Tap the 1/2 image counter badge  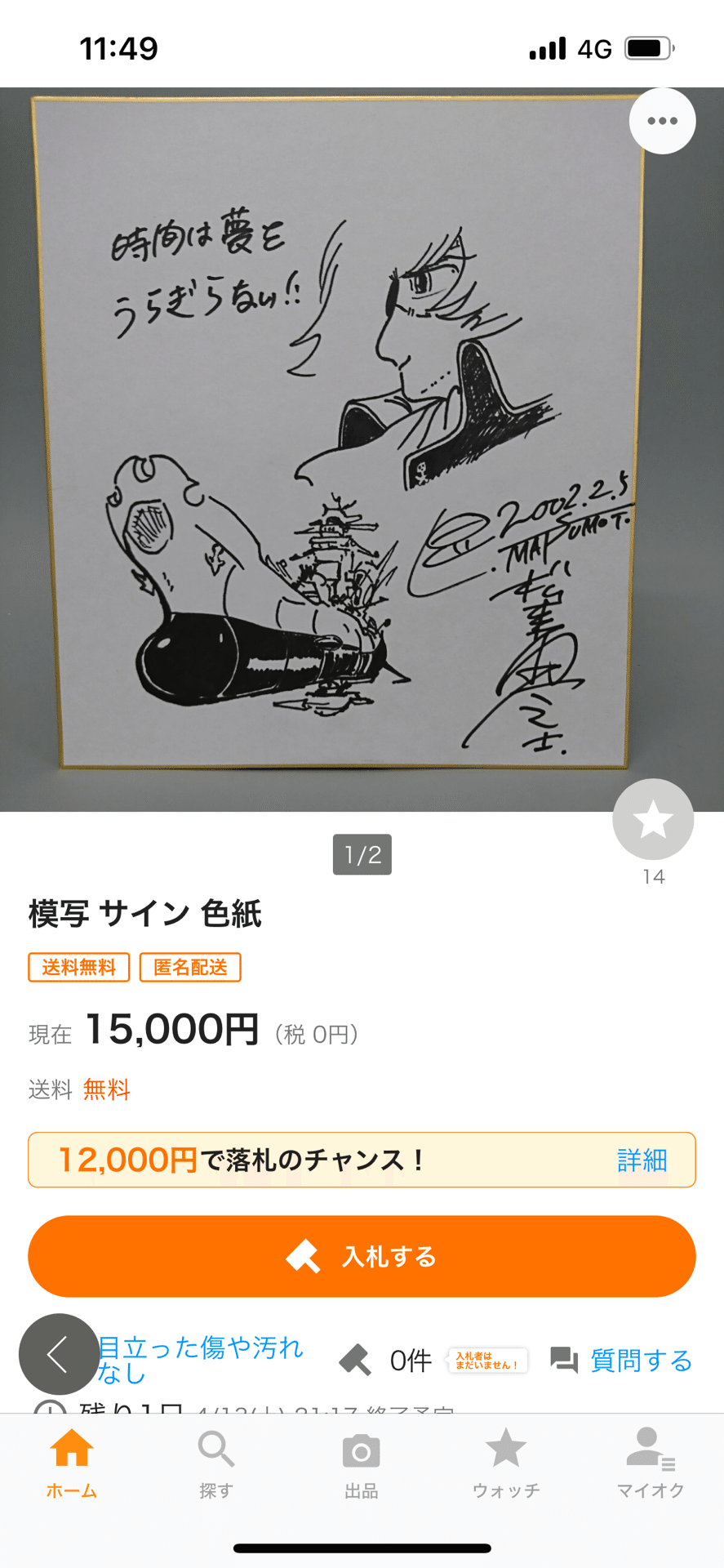[362, 854]
